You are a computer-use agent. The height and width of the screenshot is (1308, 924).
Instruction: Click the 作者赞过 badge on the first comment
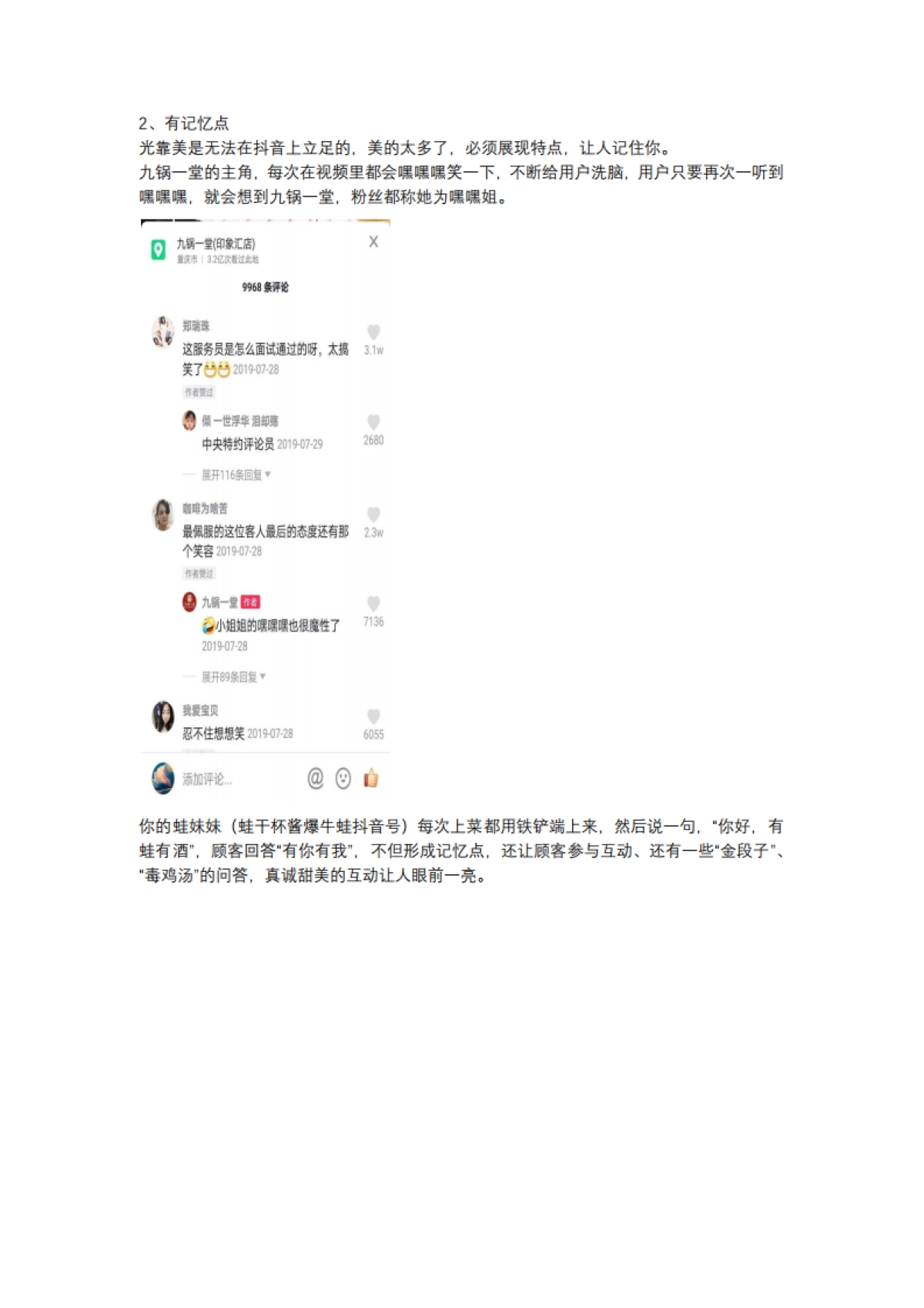click(199, 391)
